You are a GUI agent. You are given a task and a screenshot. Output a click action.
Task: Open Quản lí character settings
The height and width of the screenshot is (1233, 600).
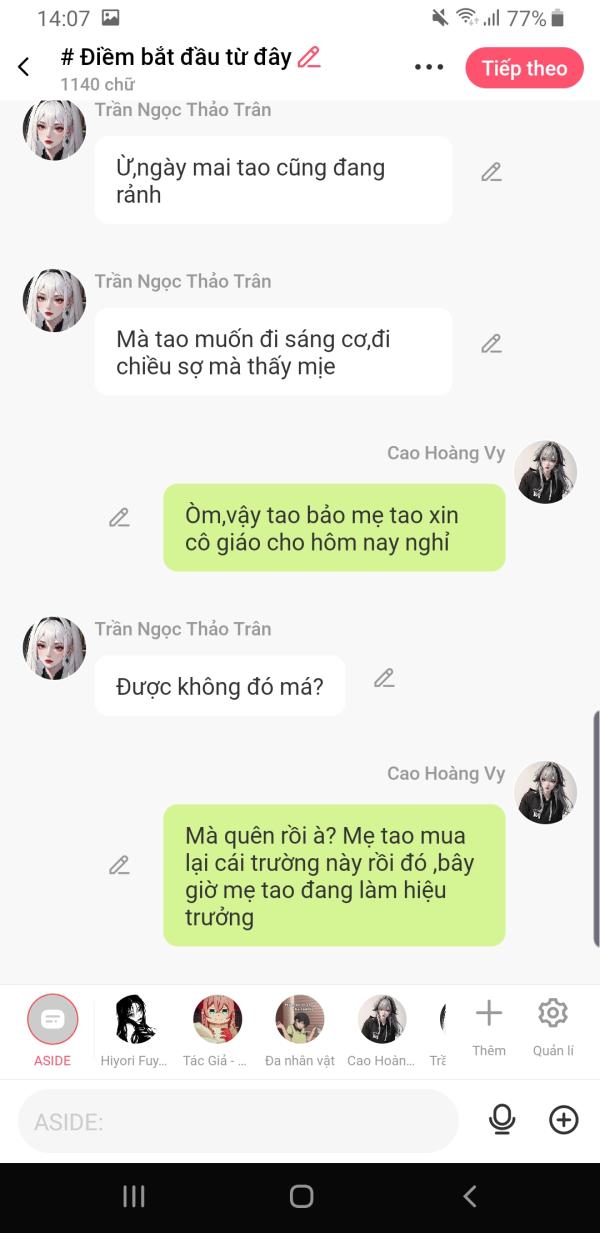(x=553, y=1023)
